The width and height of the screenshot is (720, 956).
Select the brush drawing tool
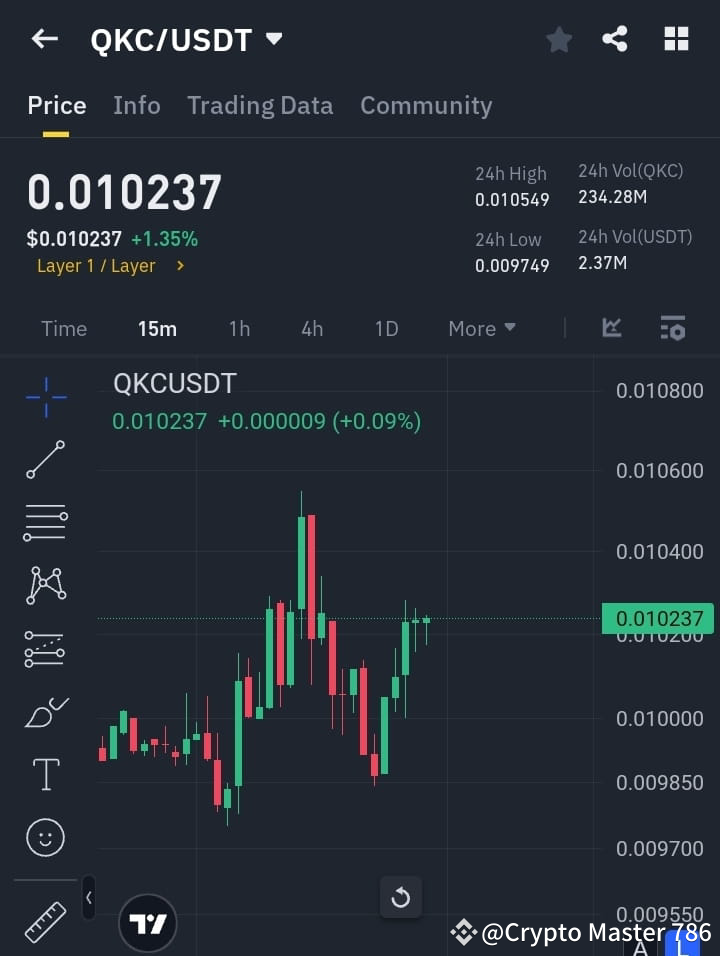tap(45, 710)
